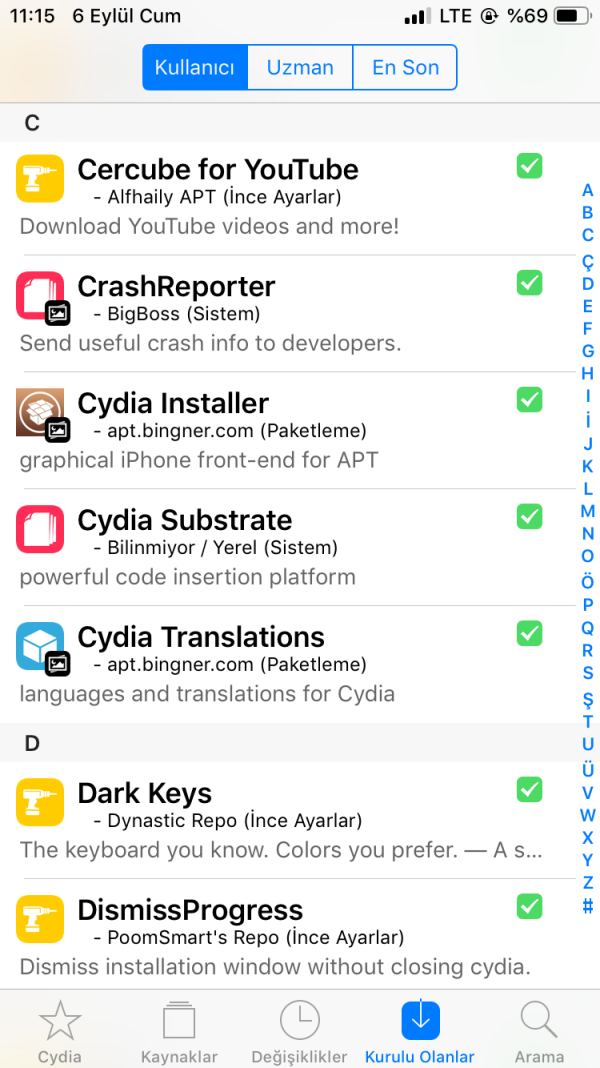600x1068 pixels.
Task: Open the Değişiklikler tab
Action: coord(300,1030)
